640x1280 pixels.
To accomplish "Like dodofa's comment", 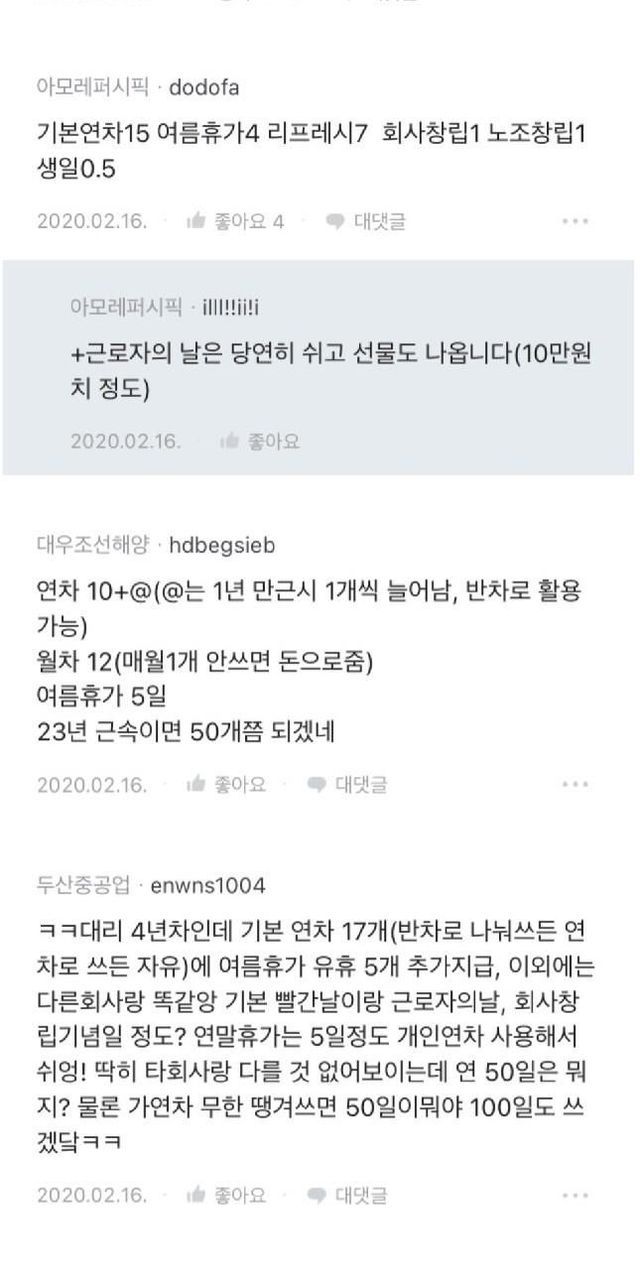I will pyautogui.click(x=235, y=221).
